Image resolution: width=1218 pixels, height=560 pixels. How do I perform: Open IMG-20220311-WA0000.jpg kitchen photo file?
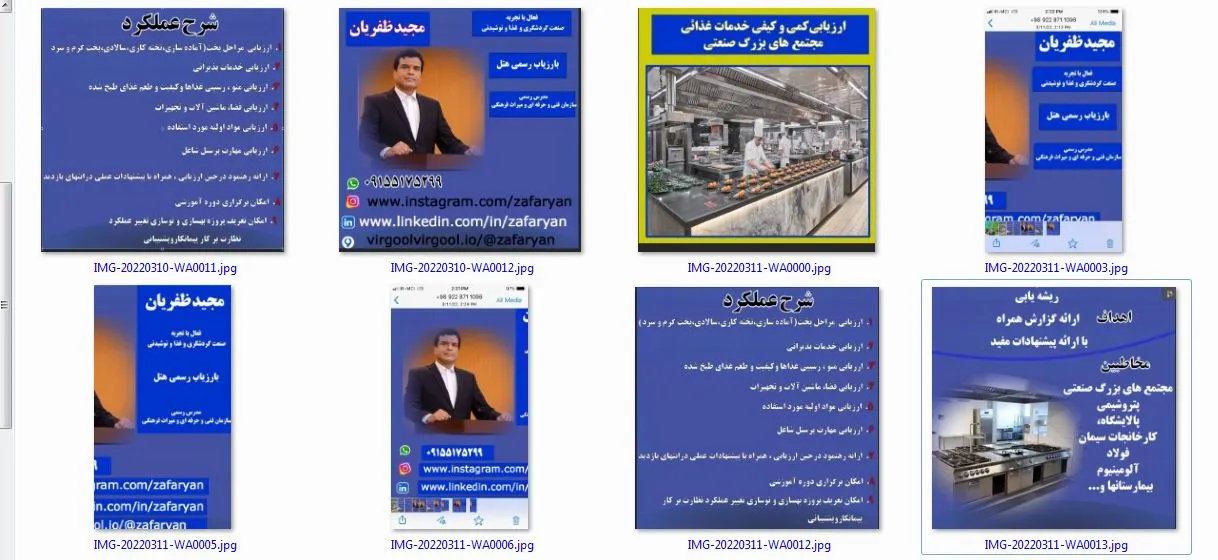click(x=757, y=130)
